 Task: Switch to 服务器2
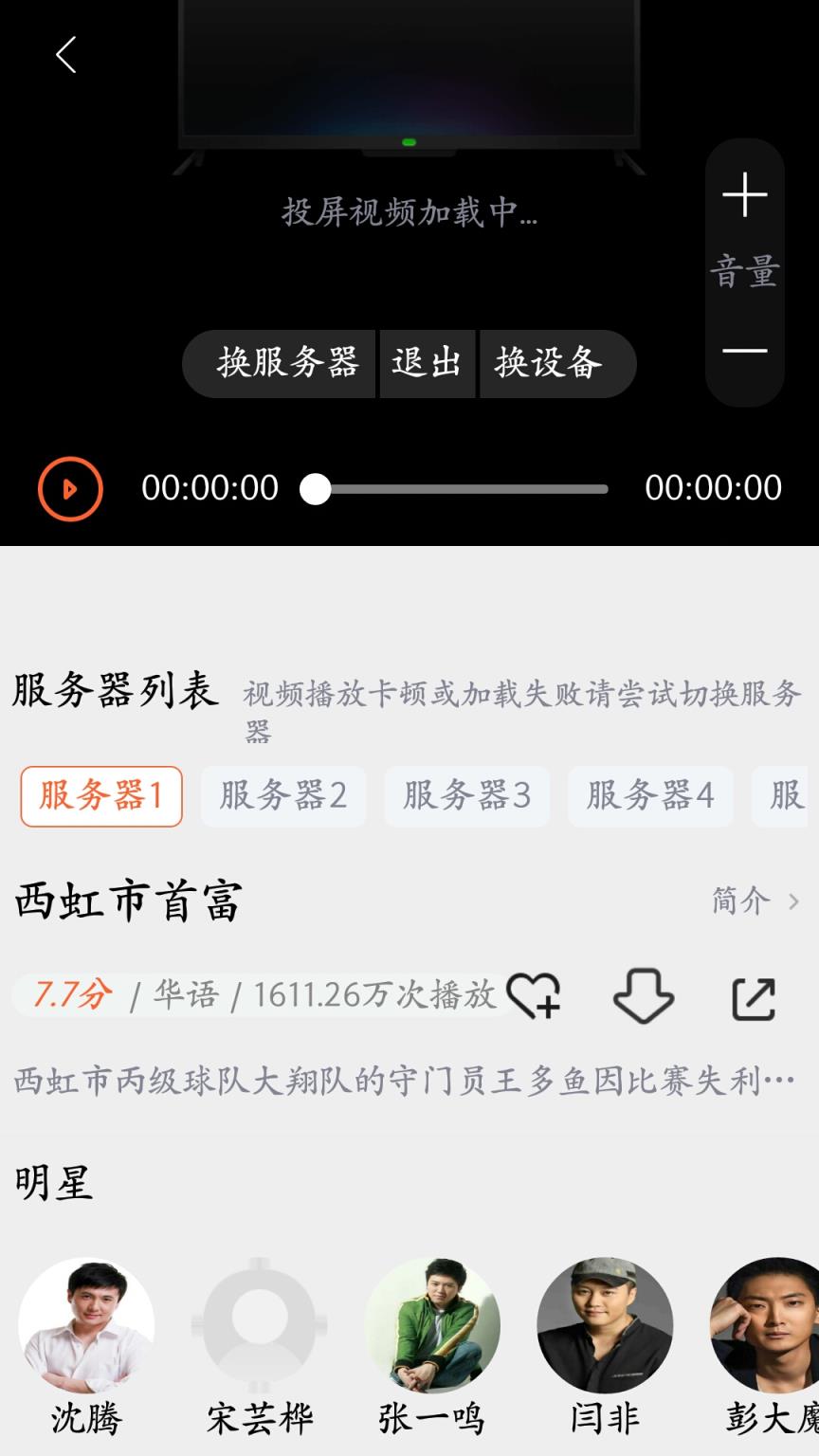(x=283, y=796)
